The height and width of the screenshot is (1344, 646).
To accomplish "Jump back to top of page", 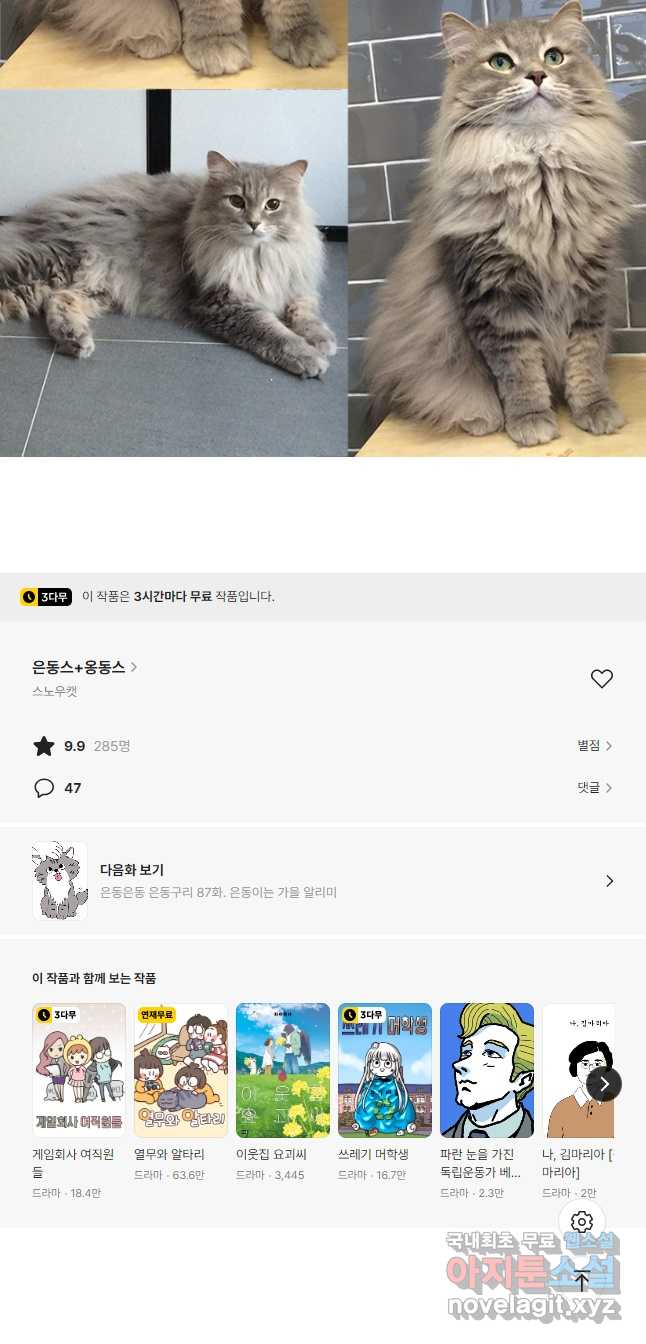I will point(582,1281).
